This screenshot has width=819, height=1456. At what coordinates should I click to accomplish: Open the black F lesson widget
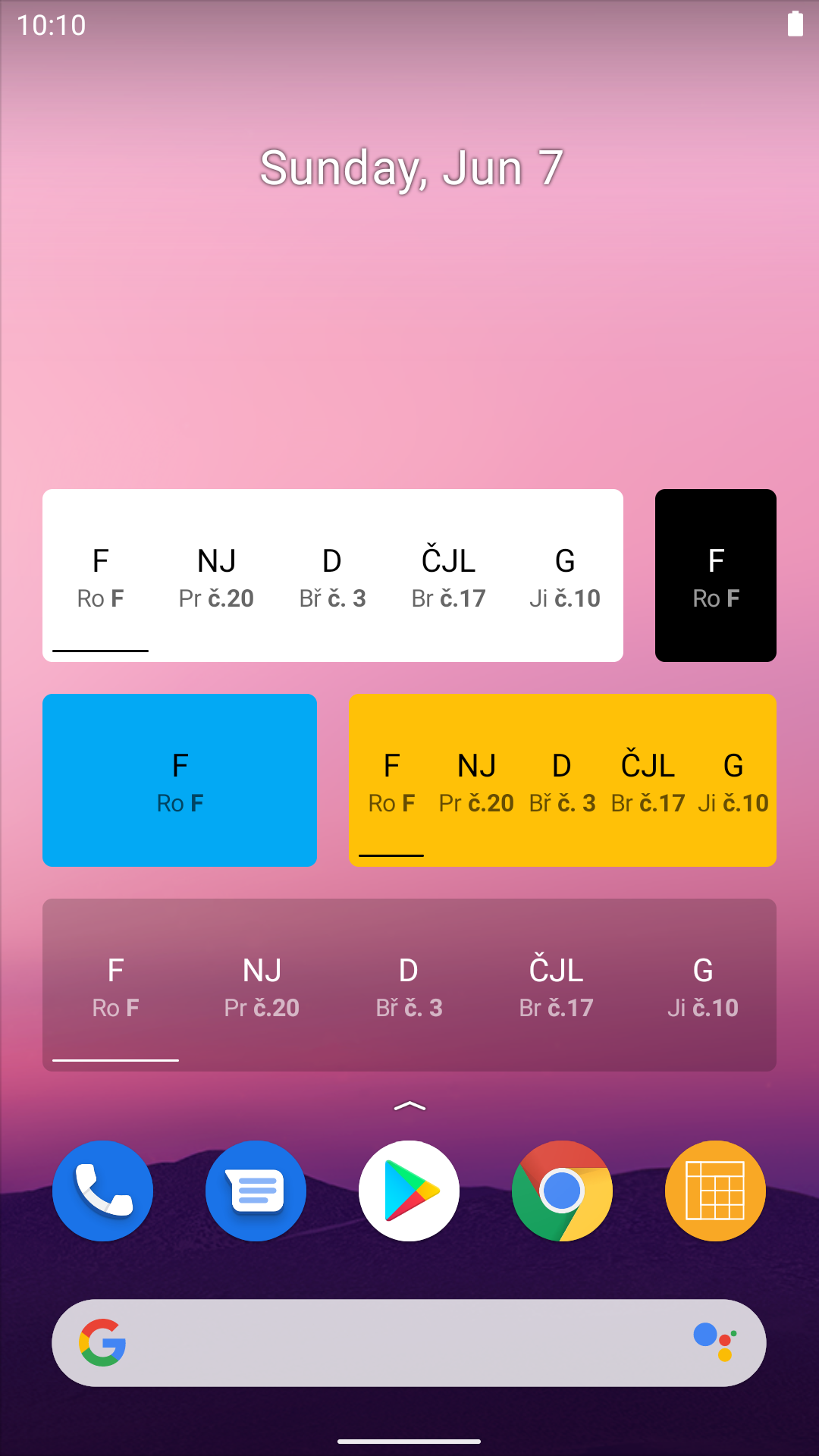click(x=716, y=576)
